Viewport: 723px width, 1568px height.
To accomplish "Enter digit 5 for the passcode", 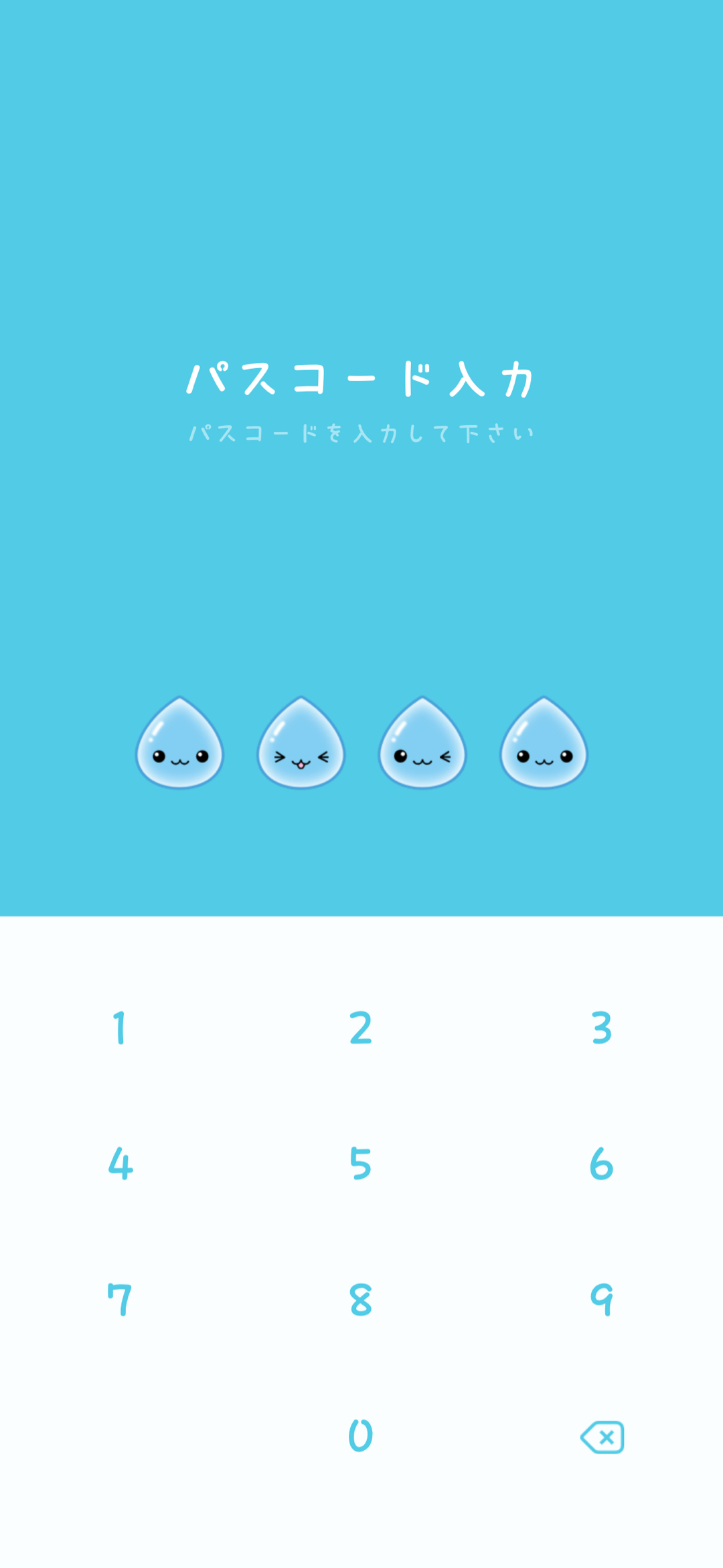I will point(361,1164).
